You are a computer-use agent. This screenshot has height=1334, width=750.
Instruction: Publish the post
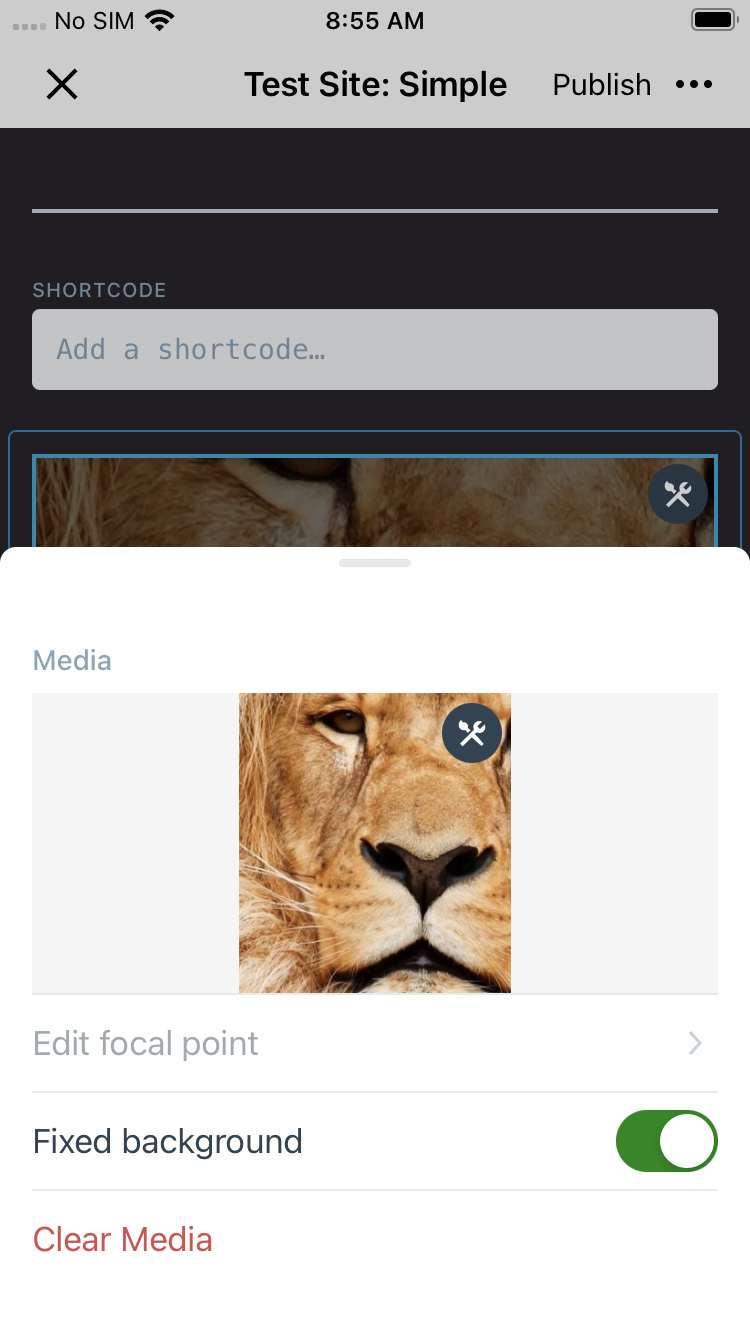[601, 85]
